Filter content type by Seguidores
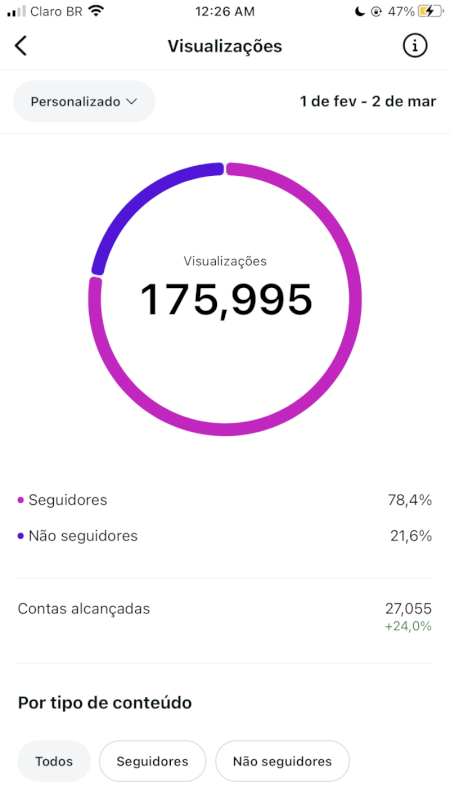The height and width of the screenshot is (800, 450). coord(153,761)
